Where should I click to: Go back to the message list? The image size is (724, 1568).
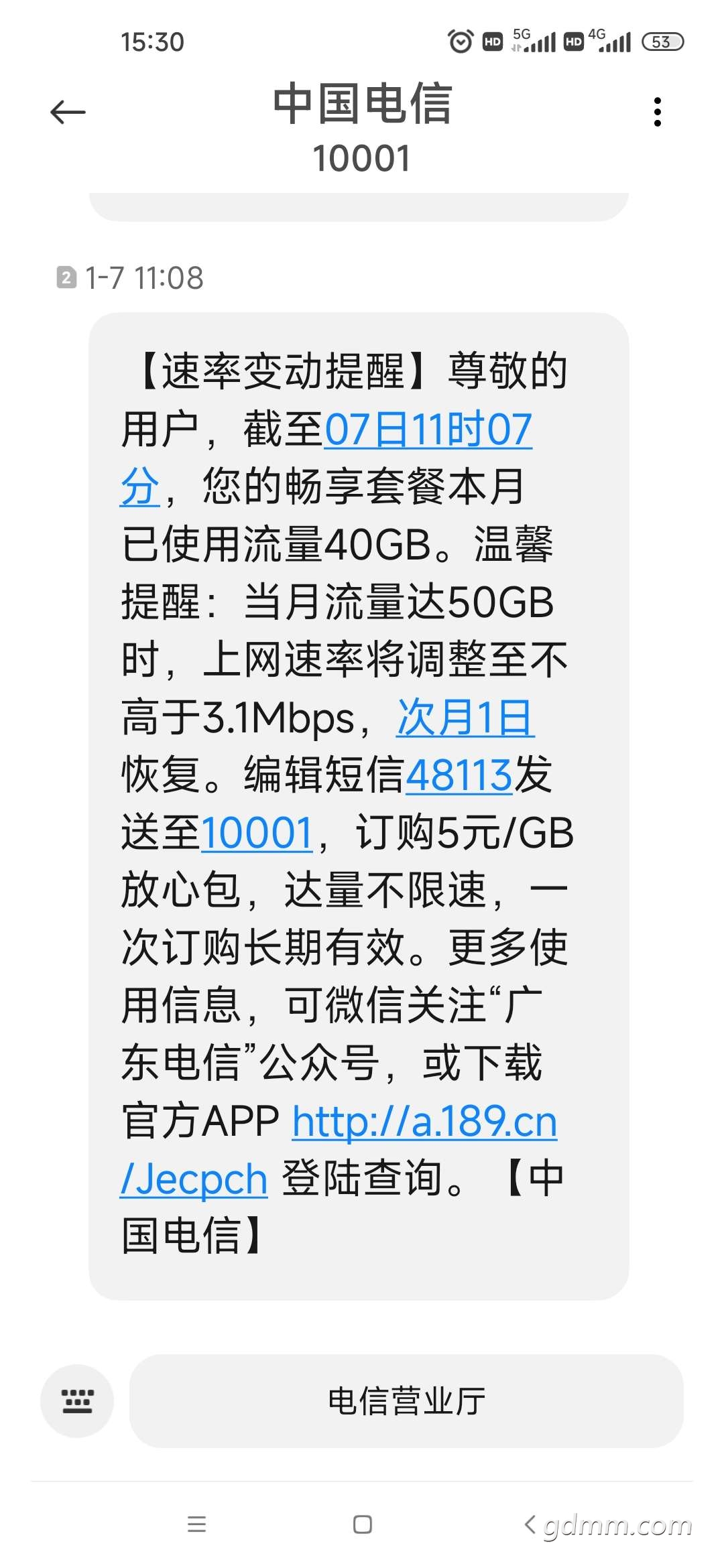click(x=68, y=112)
